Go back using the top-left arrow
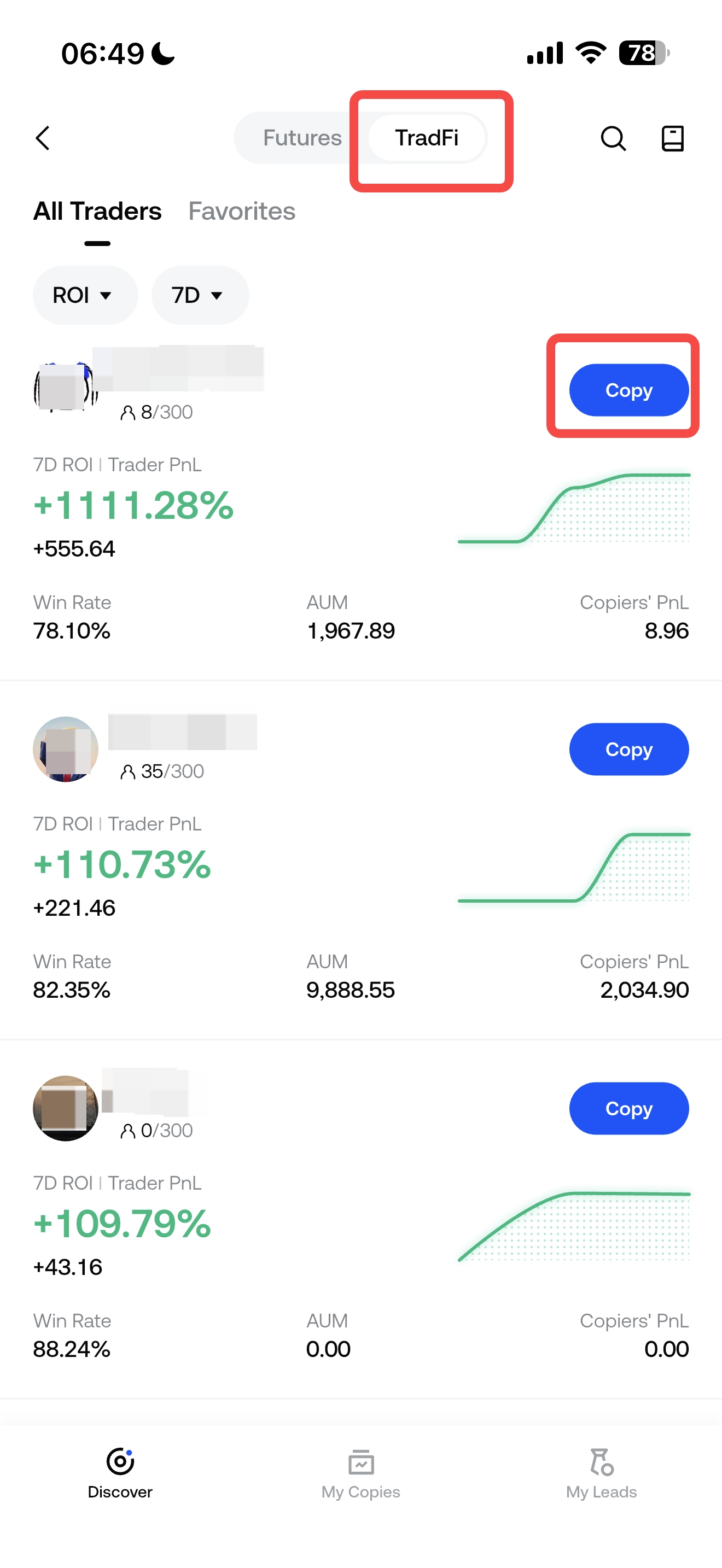Viewport: 722px width, 1568px height. click(43, 138)
